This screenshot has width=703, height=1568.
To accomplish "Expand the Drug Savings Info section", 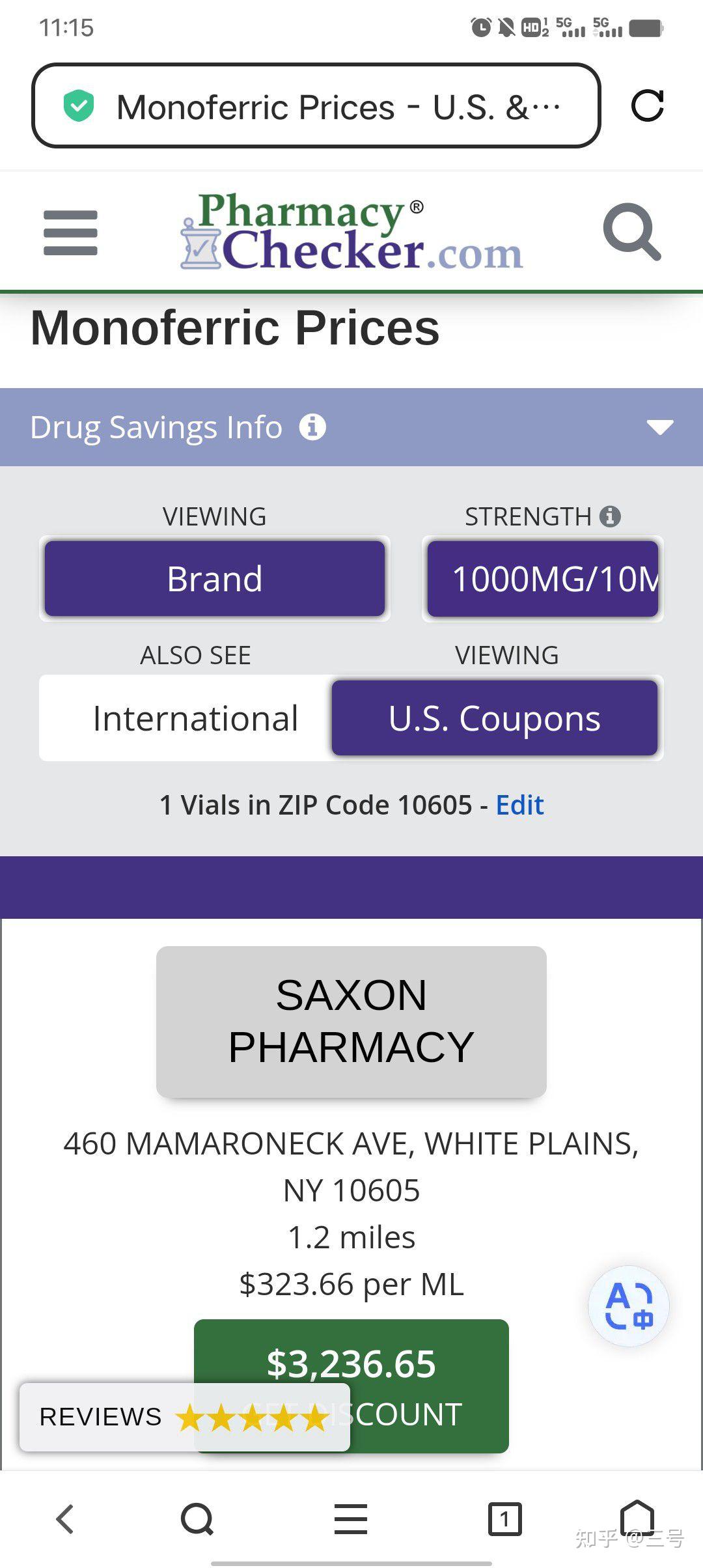I will click(659, 427).
